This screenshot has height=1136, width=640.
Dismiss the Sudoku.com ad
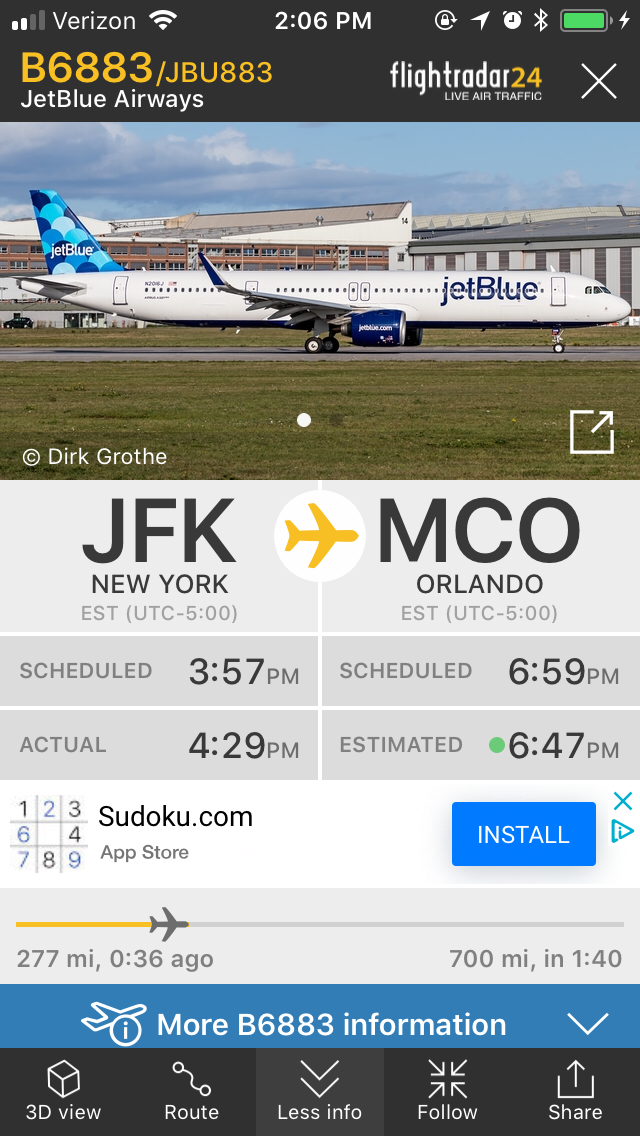click(x=622, y=801)
